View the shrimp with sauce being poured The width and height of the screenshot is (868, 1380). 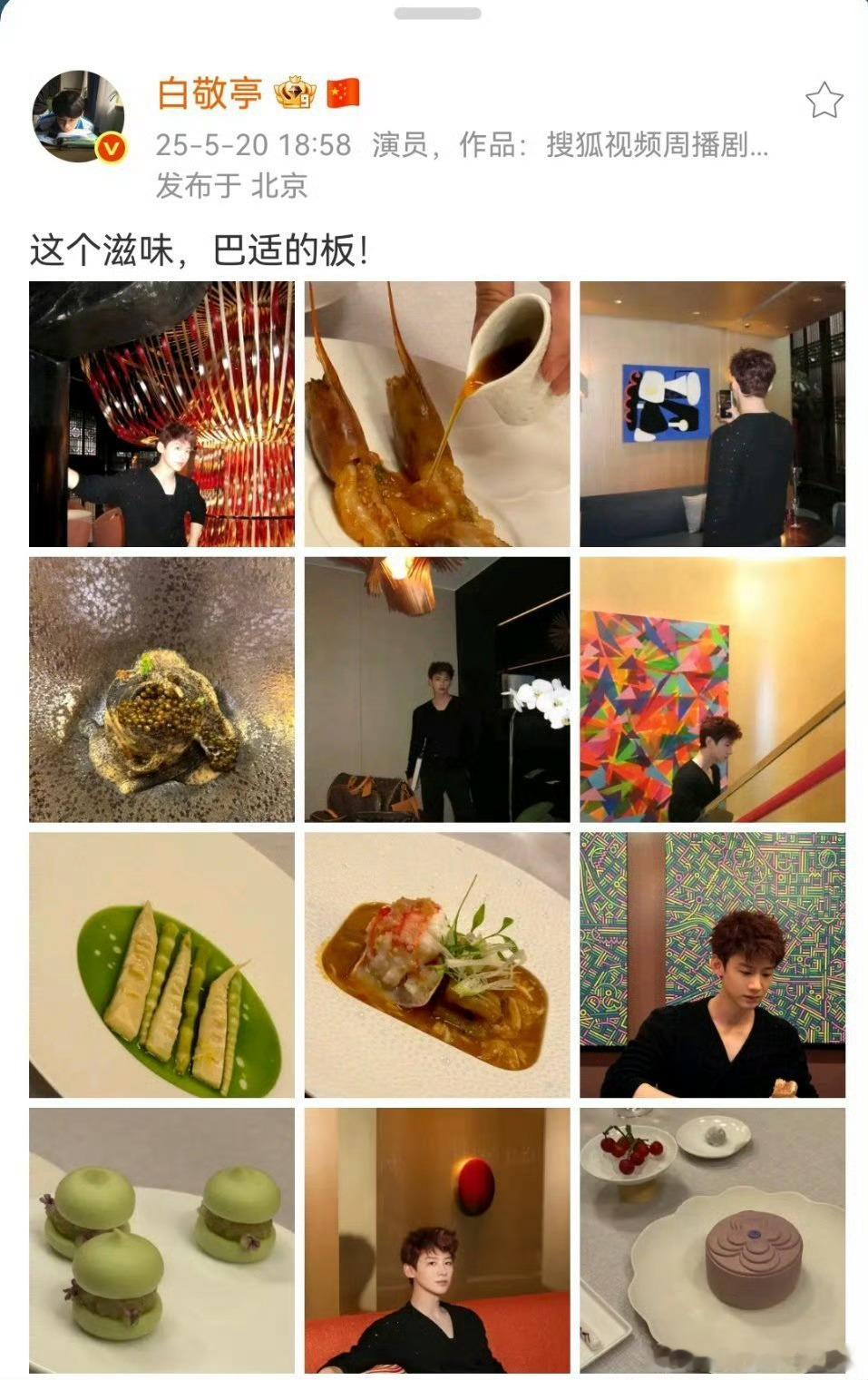tap(437, 414)
